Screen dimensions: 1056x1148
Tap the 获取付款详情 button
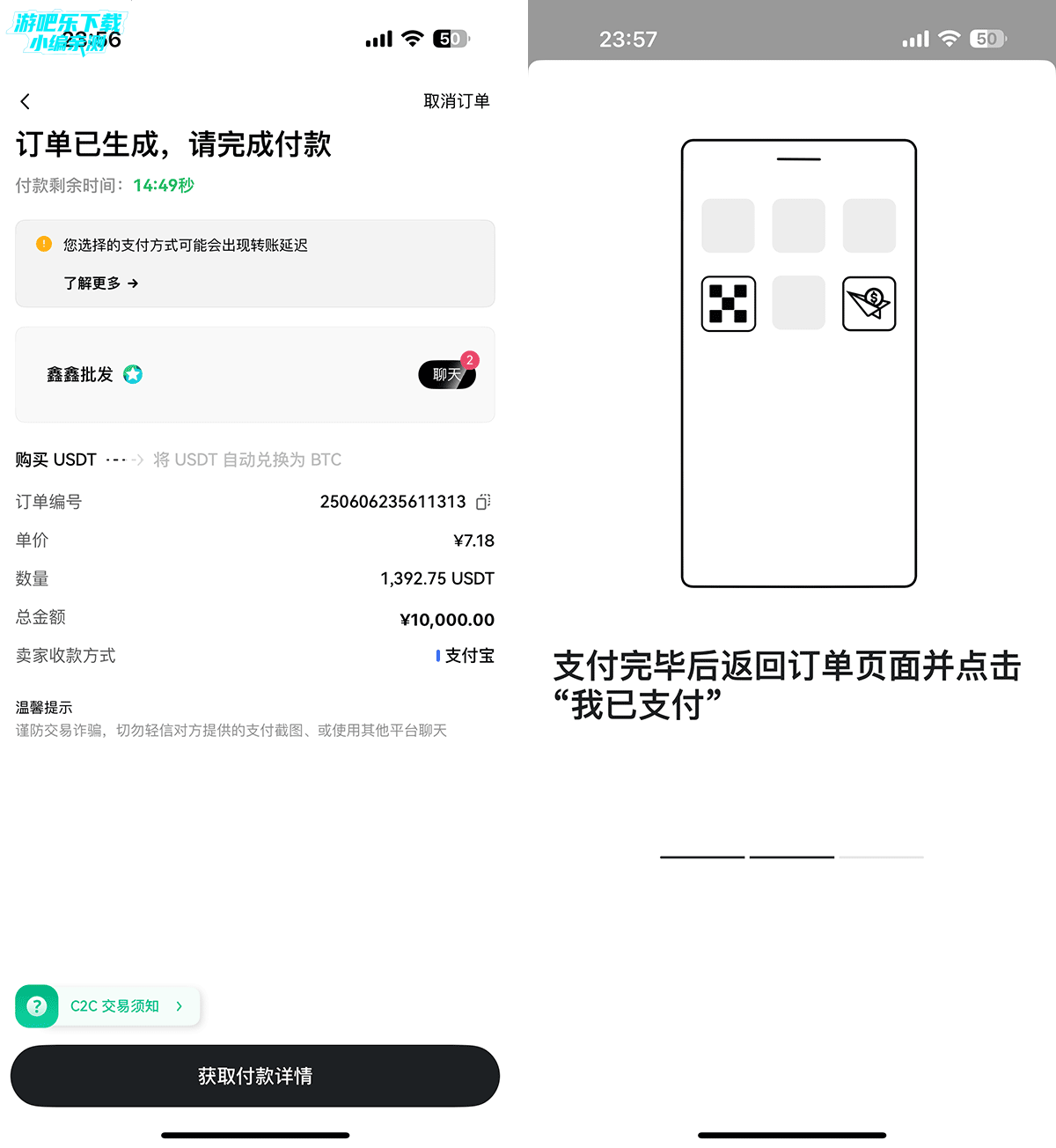pos(255,1076)
